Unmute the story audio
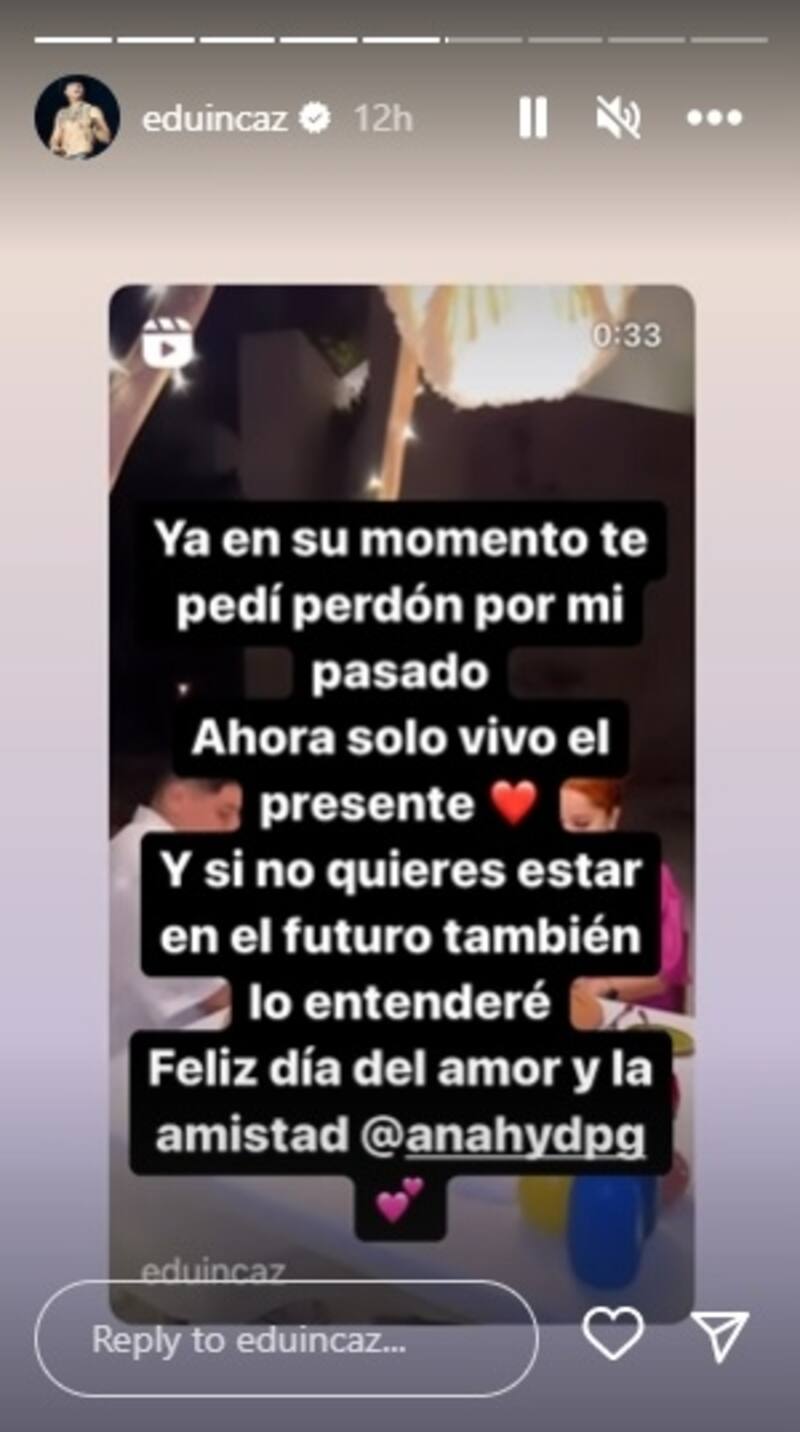The height and width of the screenshot is (1432, 800). [x=617, y=119]
